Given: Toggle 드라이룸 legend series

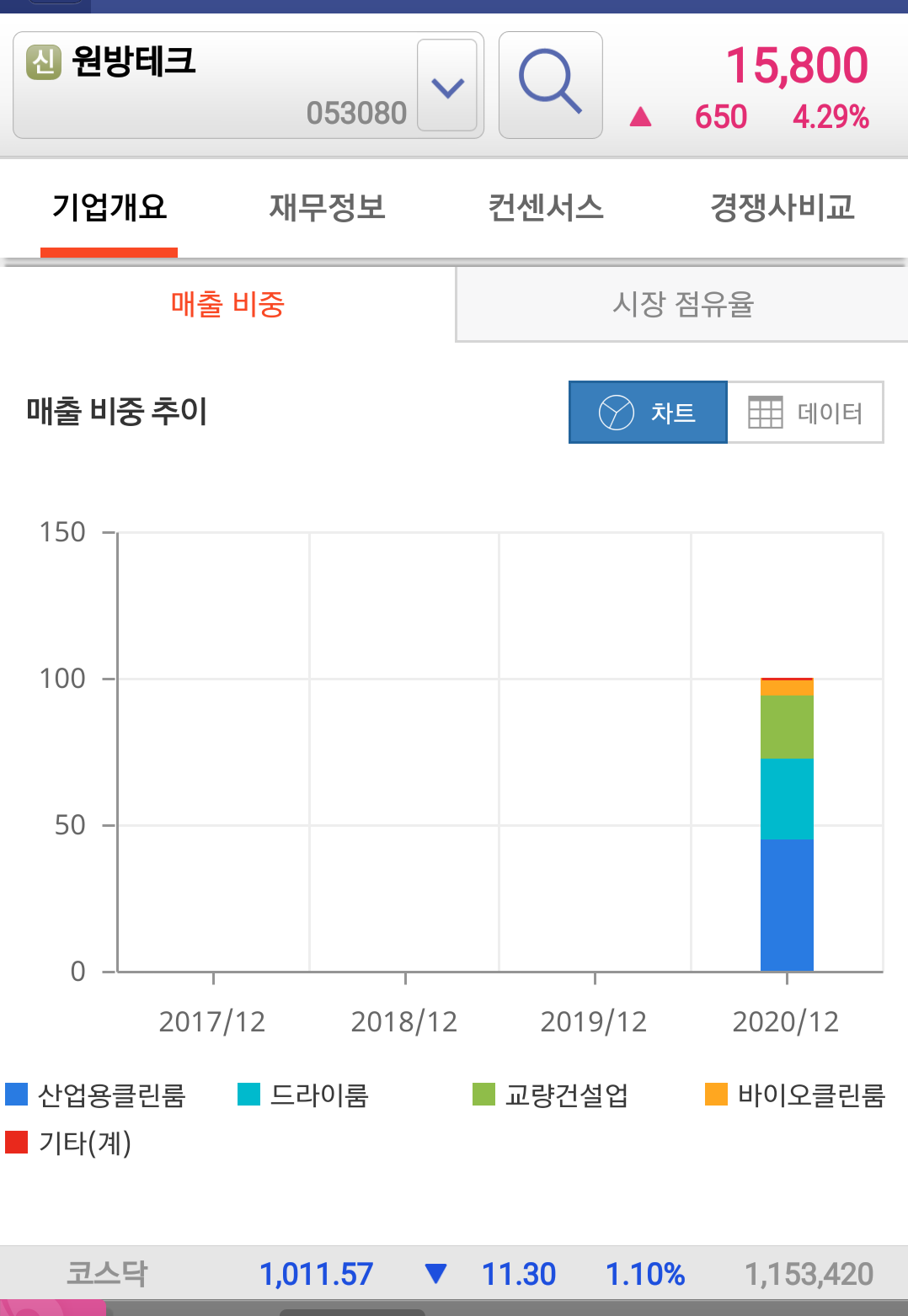Looking at the screenshot, I should tap(304, 1095).
